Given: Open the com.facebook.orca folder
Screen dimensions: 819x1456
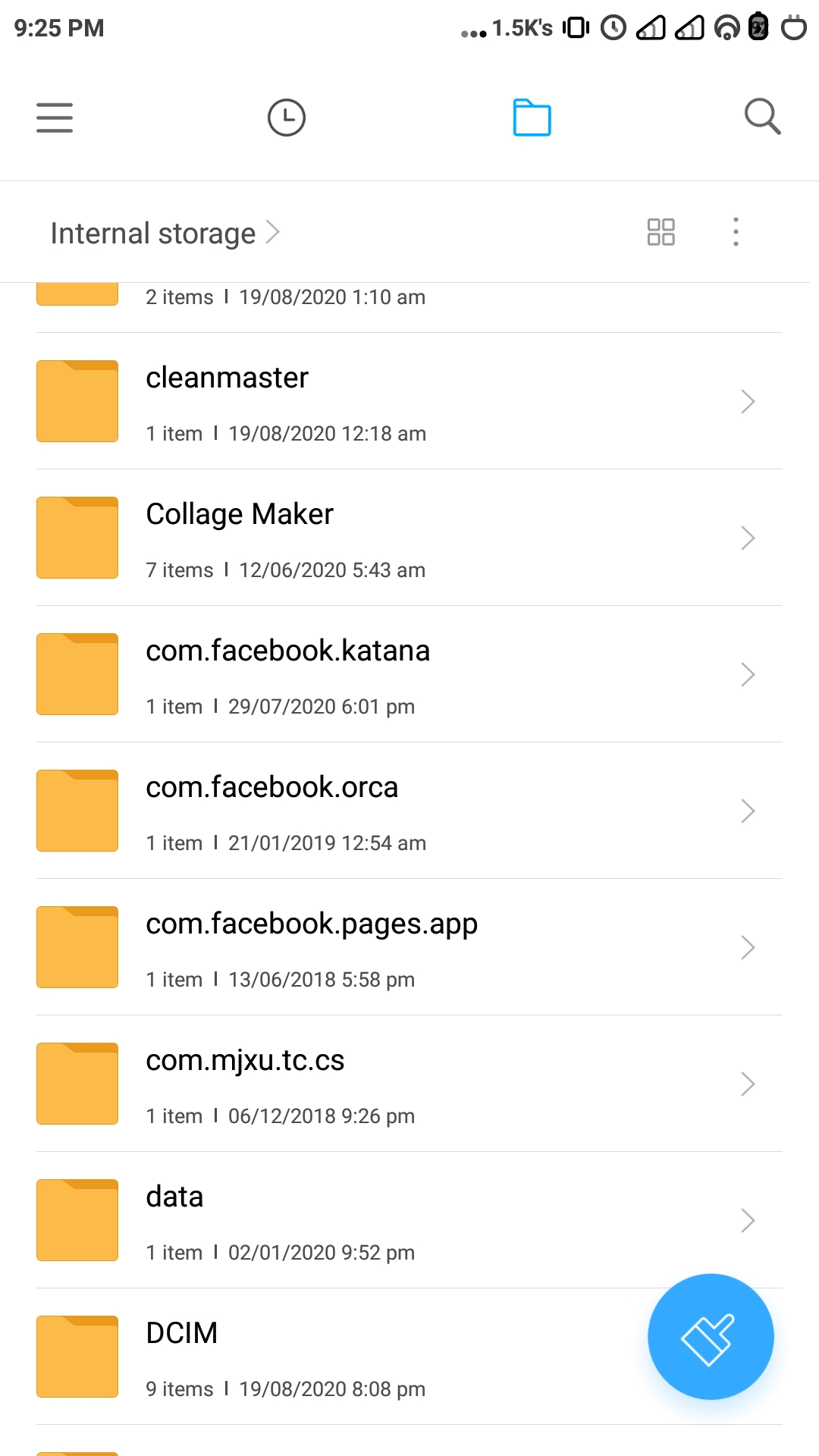Looking at the screenshot, I should tap(273, 787).
